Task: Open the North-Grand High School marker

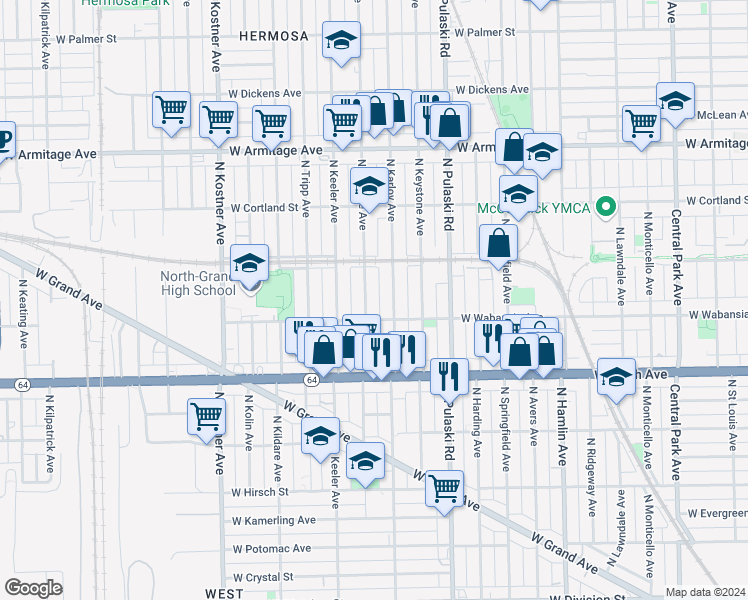Action: pos(250,265)
